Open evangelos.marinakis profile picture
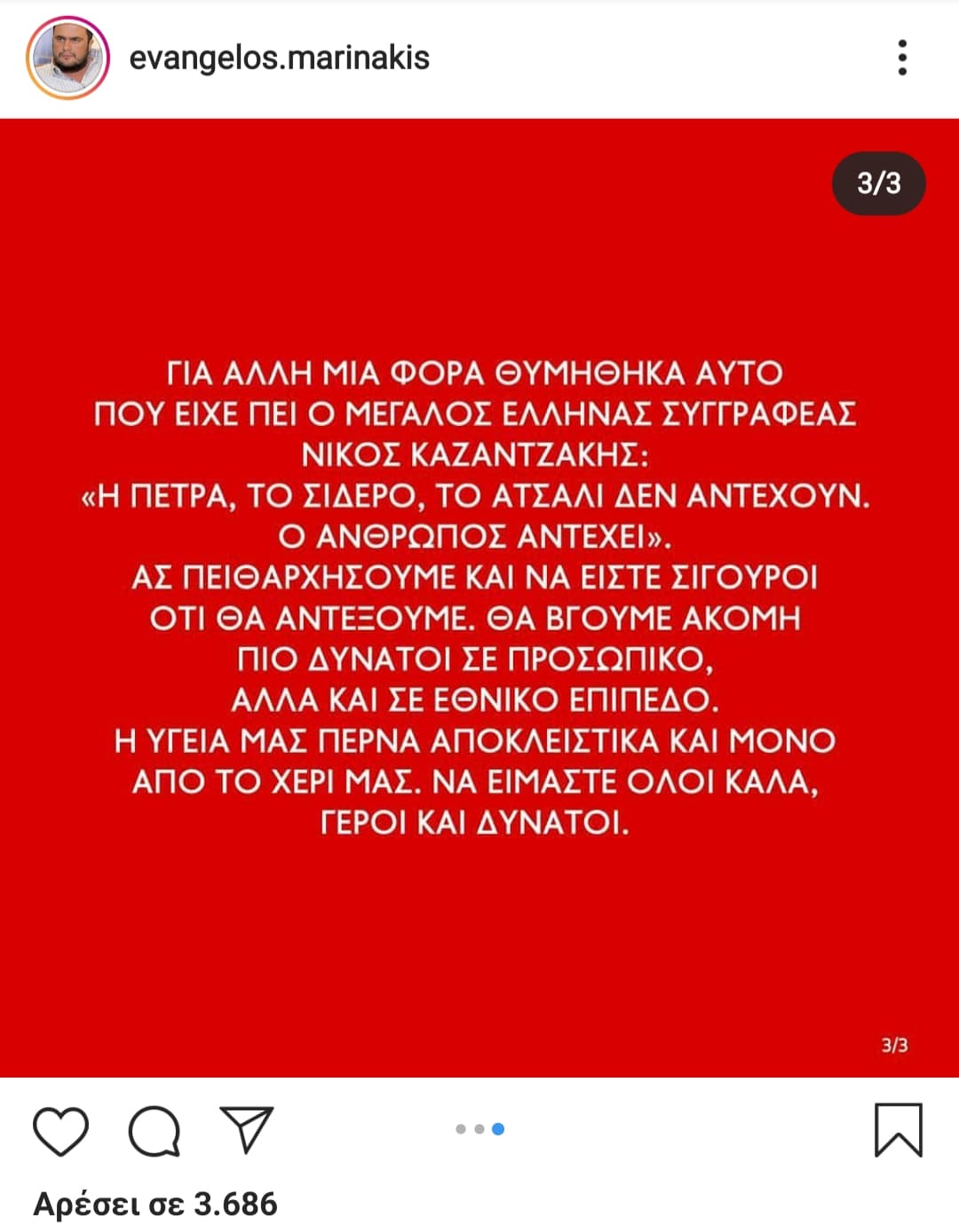This screenshot has width=959, height=1232. 67,59
